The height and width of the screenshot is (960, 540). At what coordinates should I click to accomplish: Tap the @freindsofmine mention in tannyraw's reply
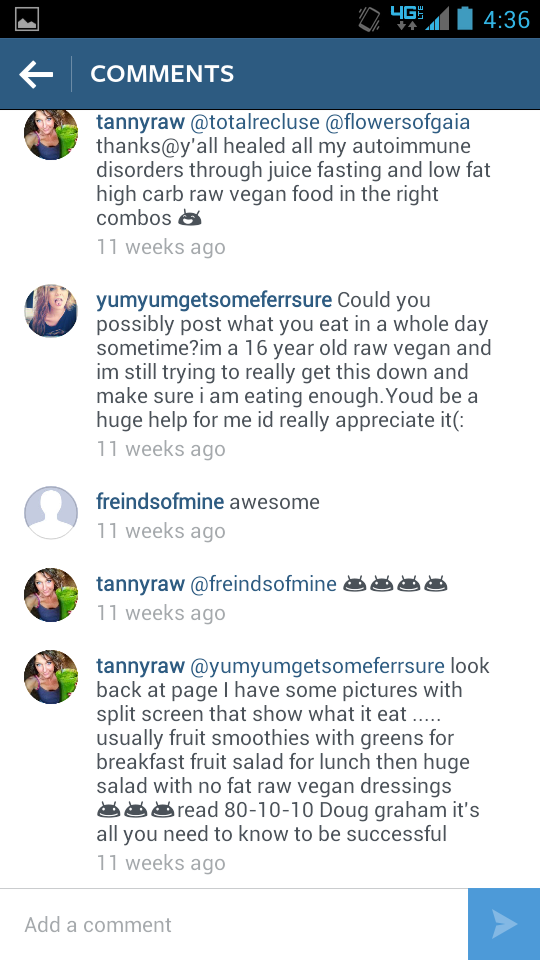click(263, 584)
